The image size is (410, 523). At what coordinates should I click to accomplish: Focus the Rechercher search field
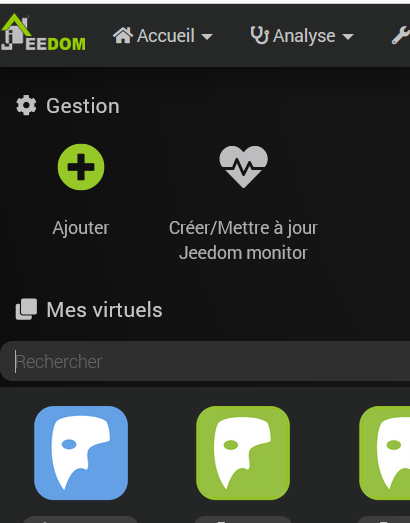(x=205, y=361)
